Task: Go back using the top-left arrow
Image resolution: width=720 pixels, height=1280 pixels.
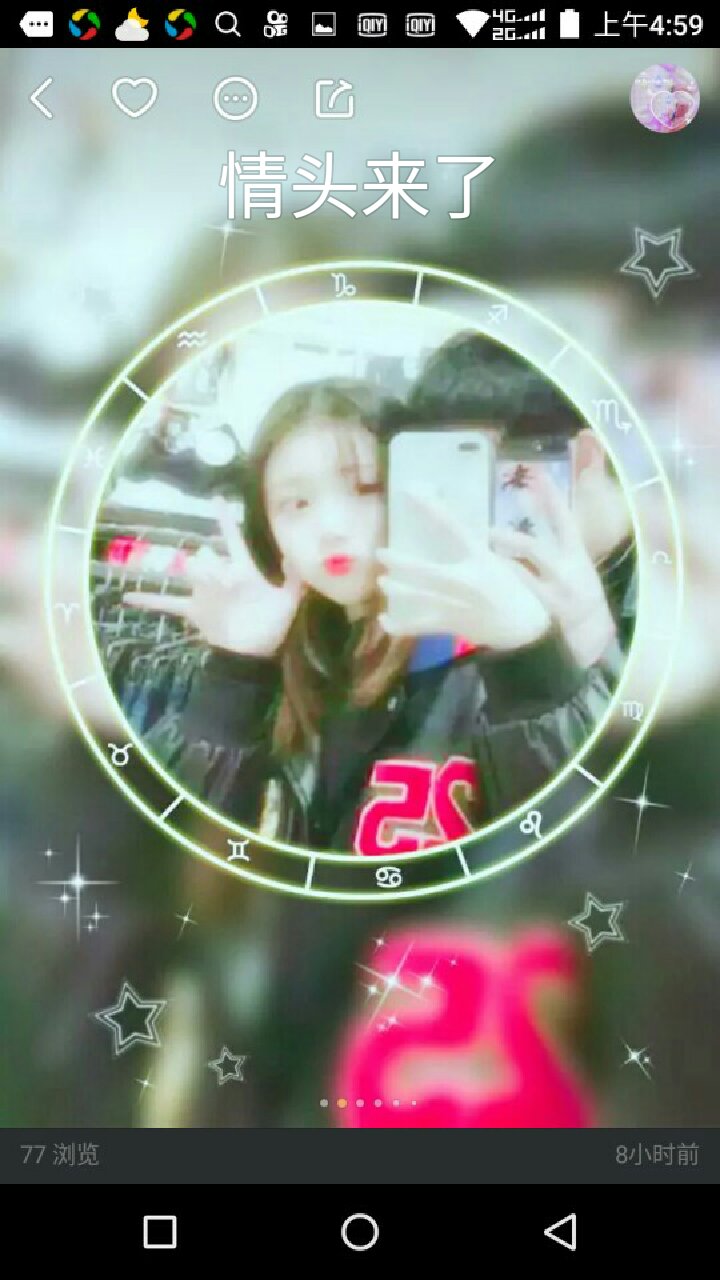Action: (42, 99)
